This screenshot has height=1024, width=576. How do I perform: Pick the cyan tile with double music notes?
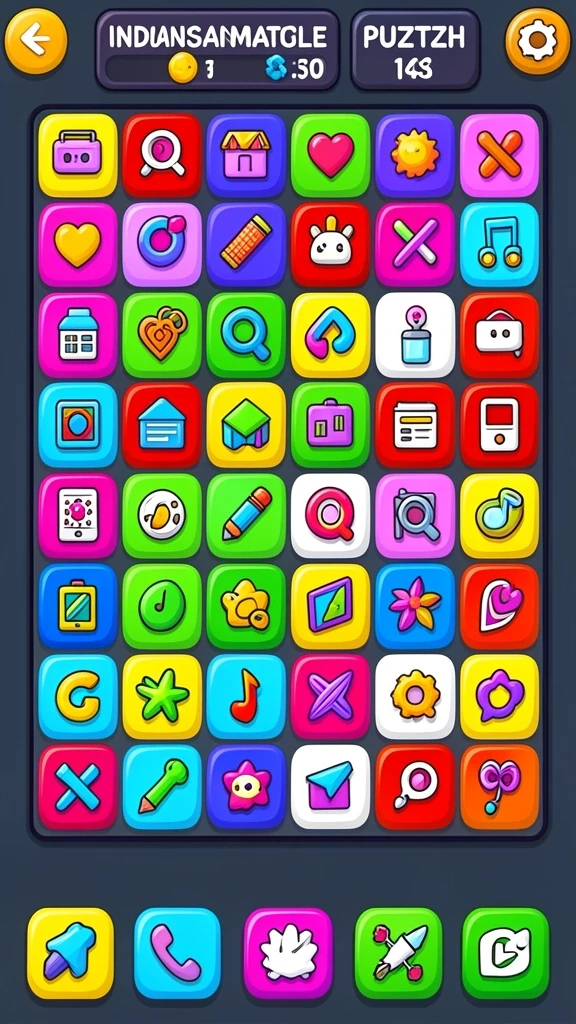pyautogui.click(x=500, y=245)
